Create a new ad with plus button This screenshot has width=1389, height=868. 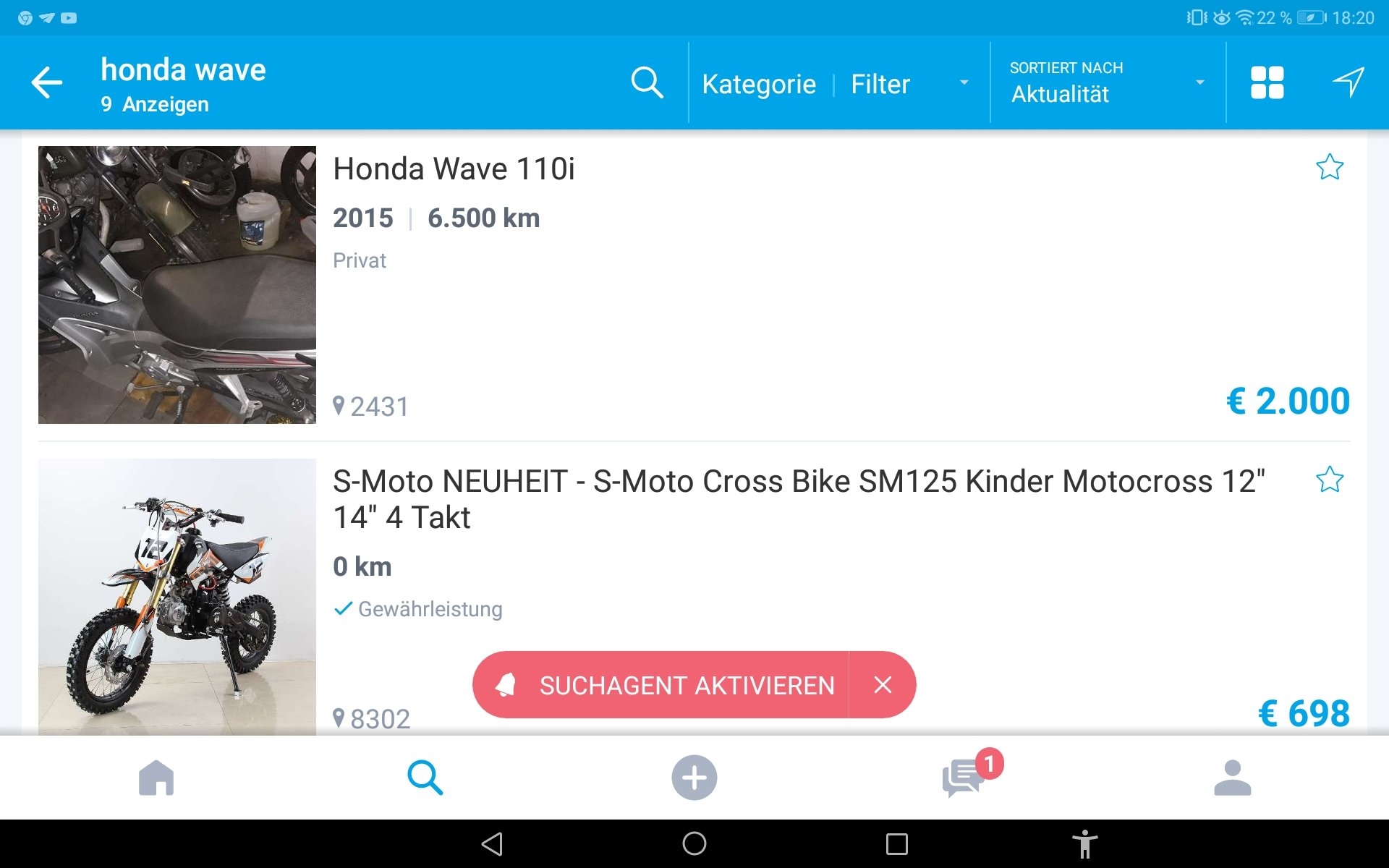tap(694, 778)
